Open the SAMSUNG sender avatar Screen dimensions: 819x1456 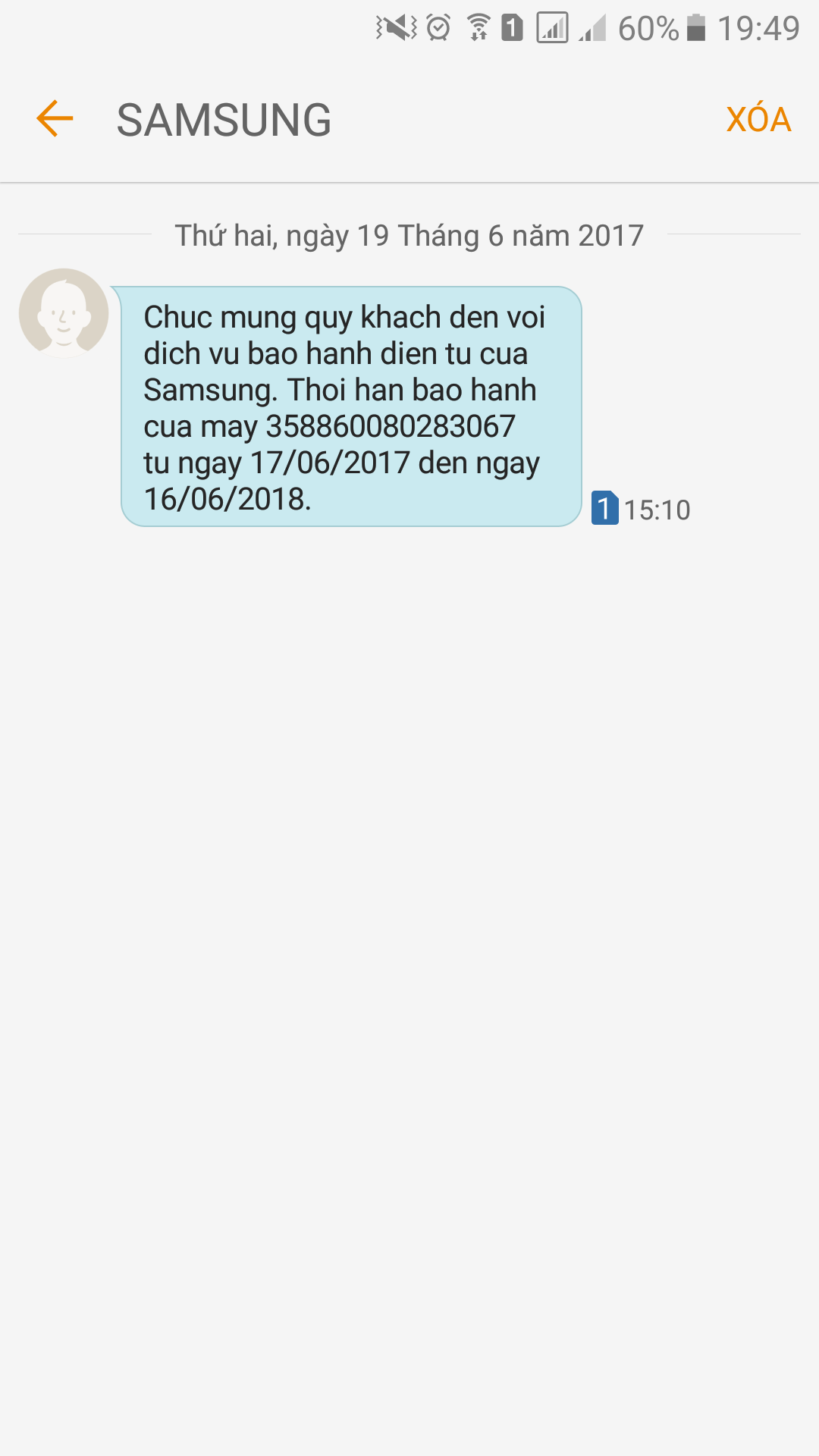64,312
